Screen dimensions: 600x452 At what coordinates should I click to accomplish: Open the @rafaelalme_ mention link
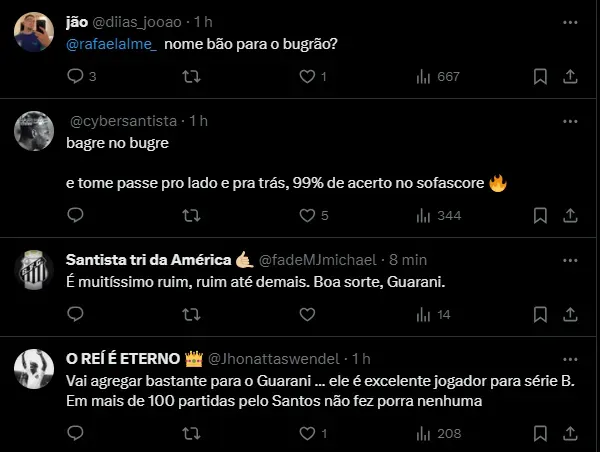click(x=111, y=44)
